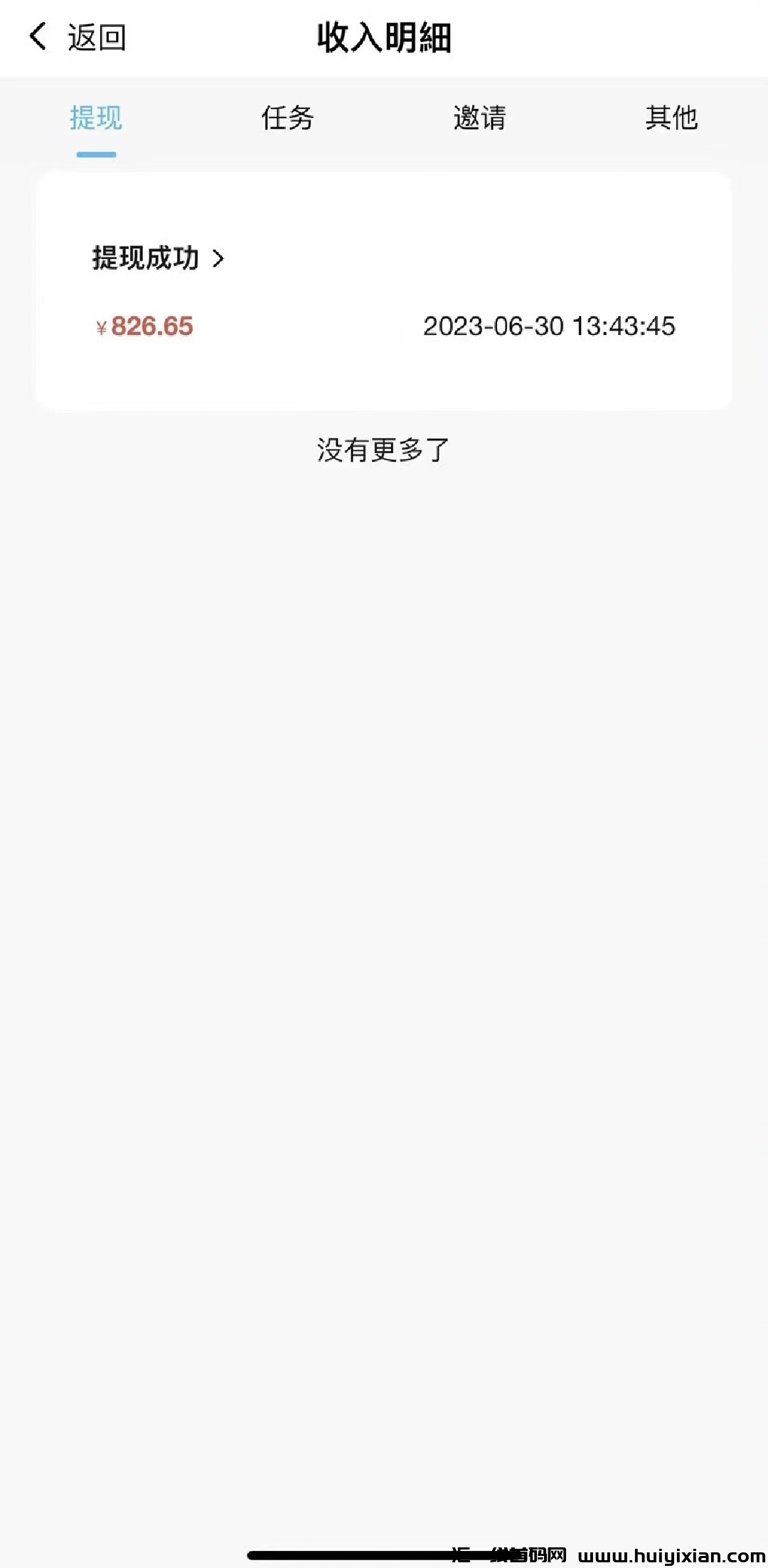Select the 其他 tab
Screen dimensions: 768x1568
[672, 120]
